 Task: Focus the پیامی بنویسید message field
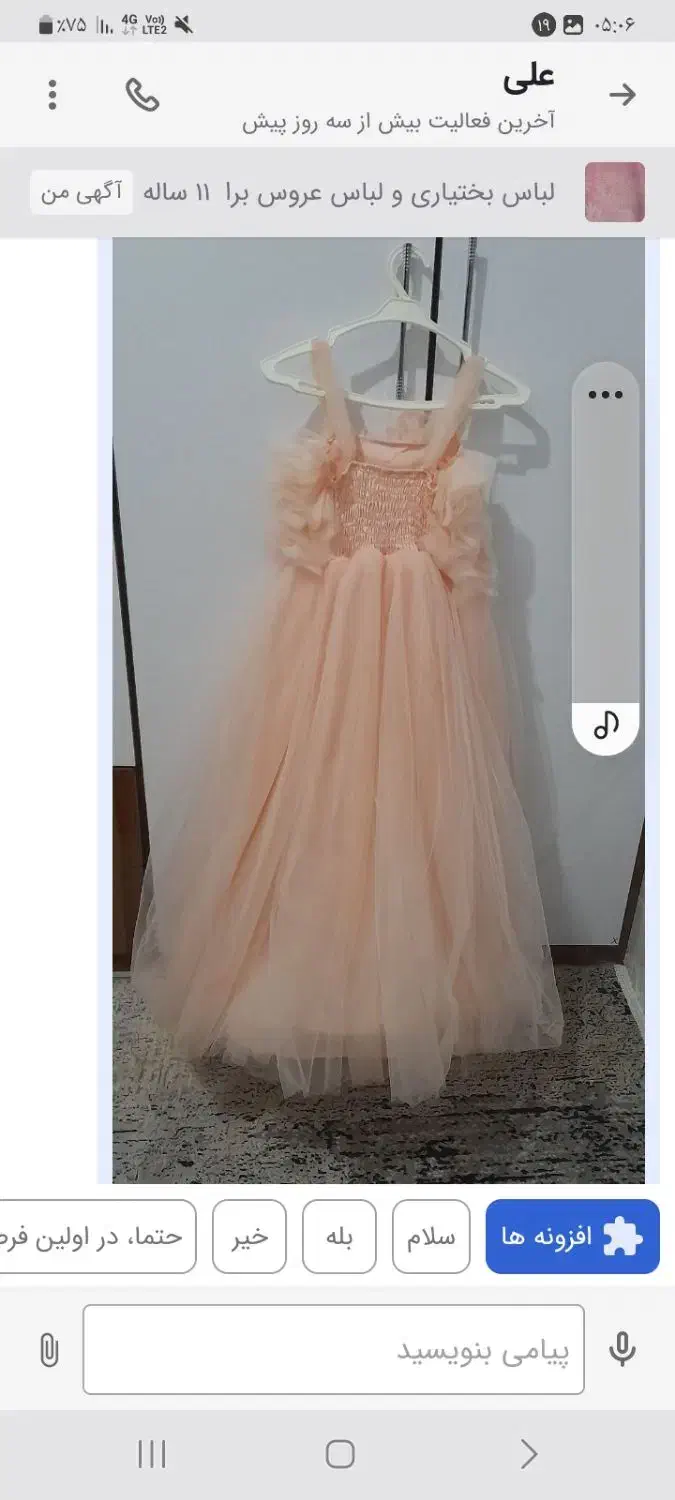tap(333, 1350)
